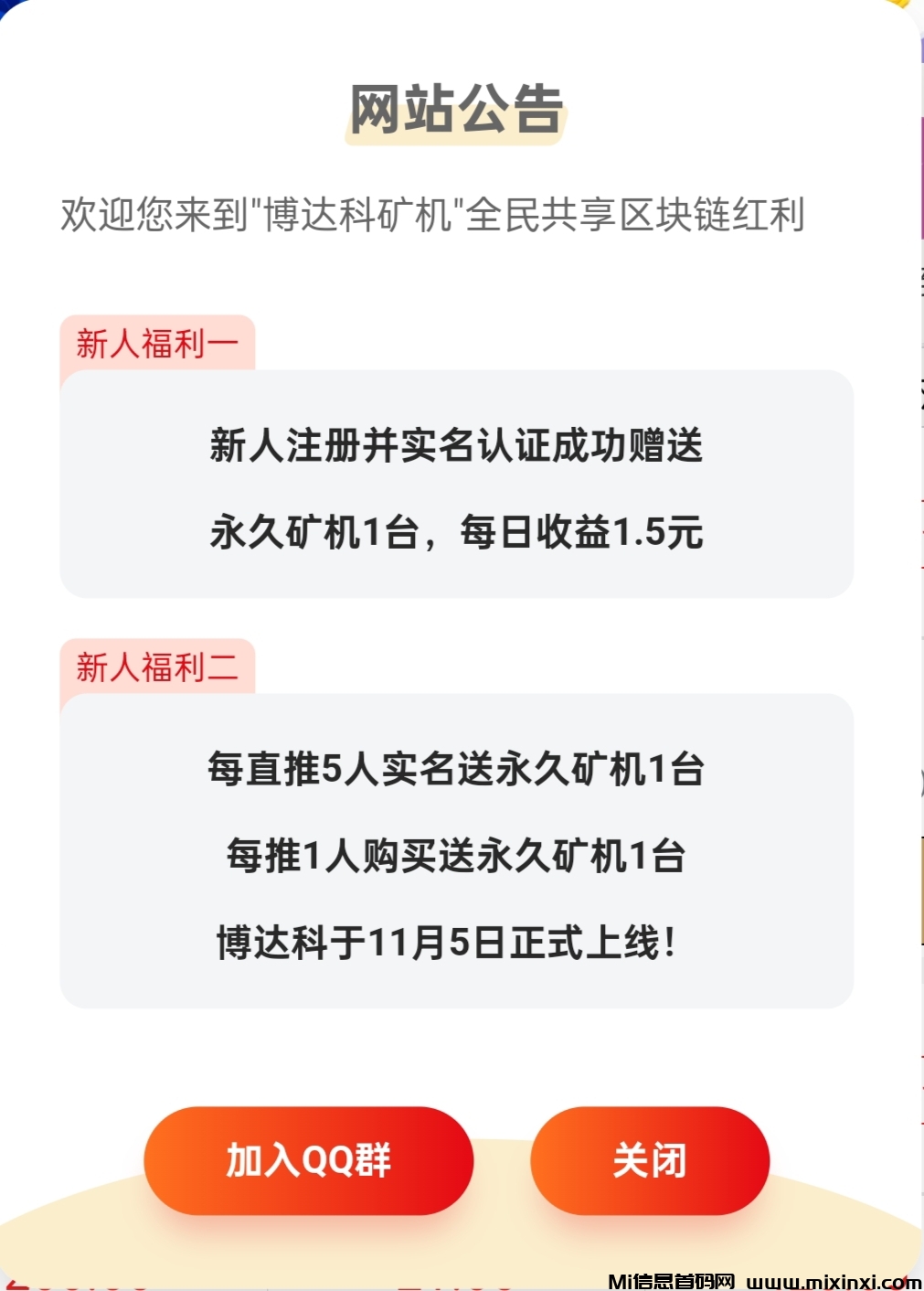
Task: Tap the 加入QQ群 button
Action: [x=308, y=1160]
